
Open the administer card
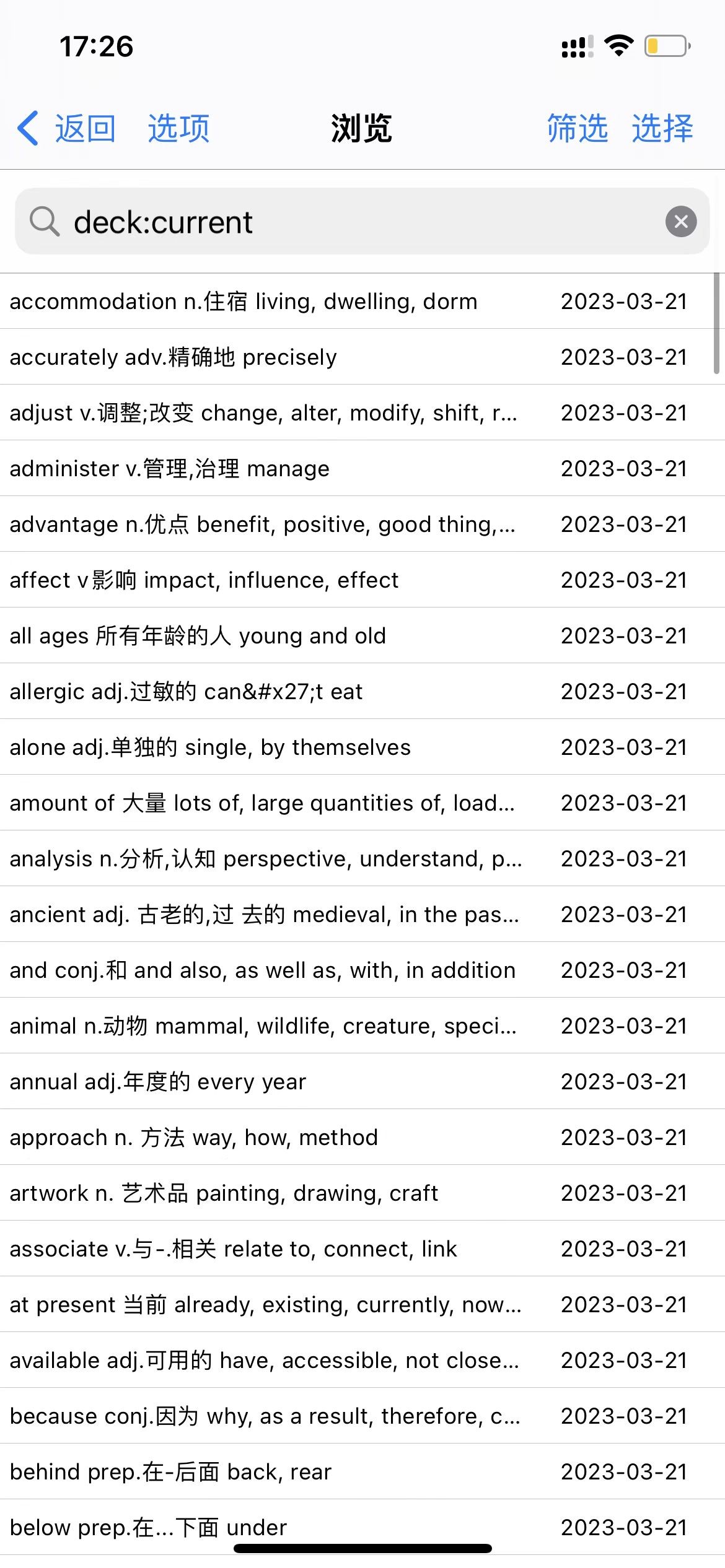click(x=362, y=468)
